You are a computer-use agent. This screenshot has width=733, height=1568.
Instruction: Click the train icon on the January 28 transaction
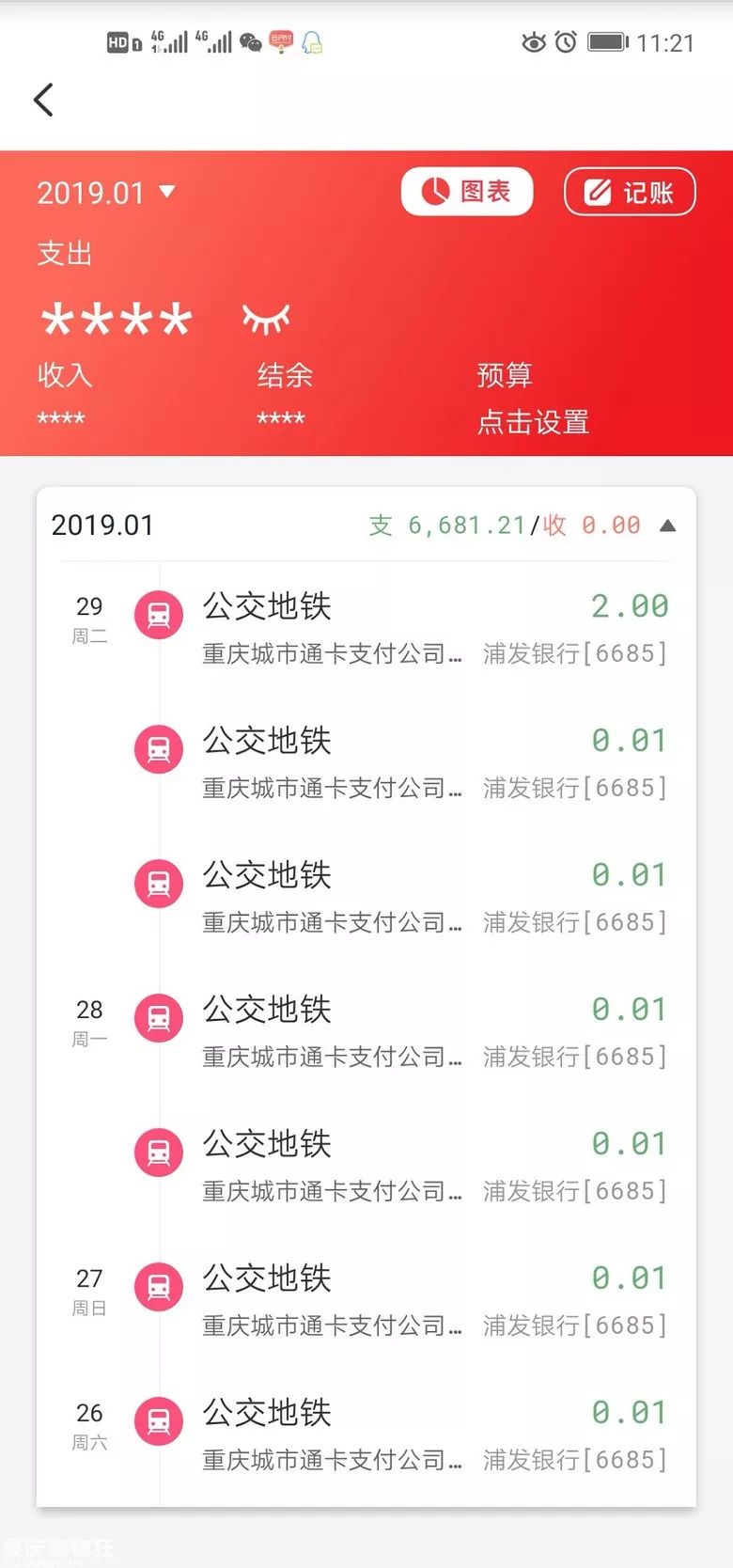158,1017
